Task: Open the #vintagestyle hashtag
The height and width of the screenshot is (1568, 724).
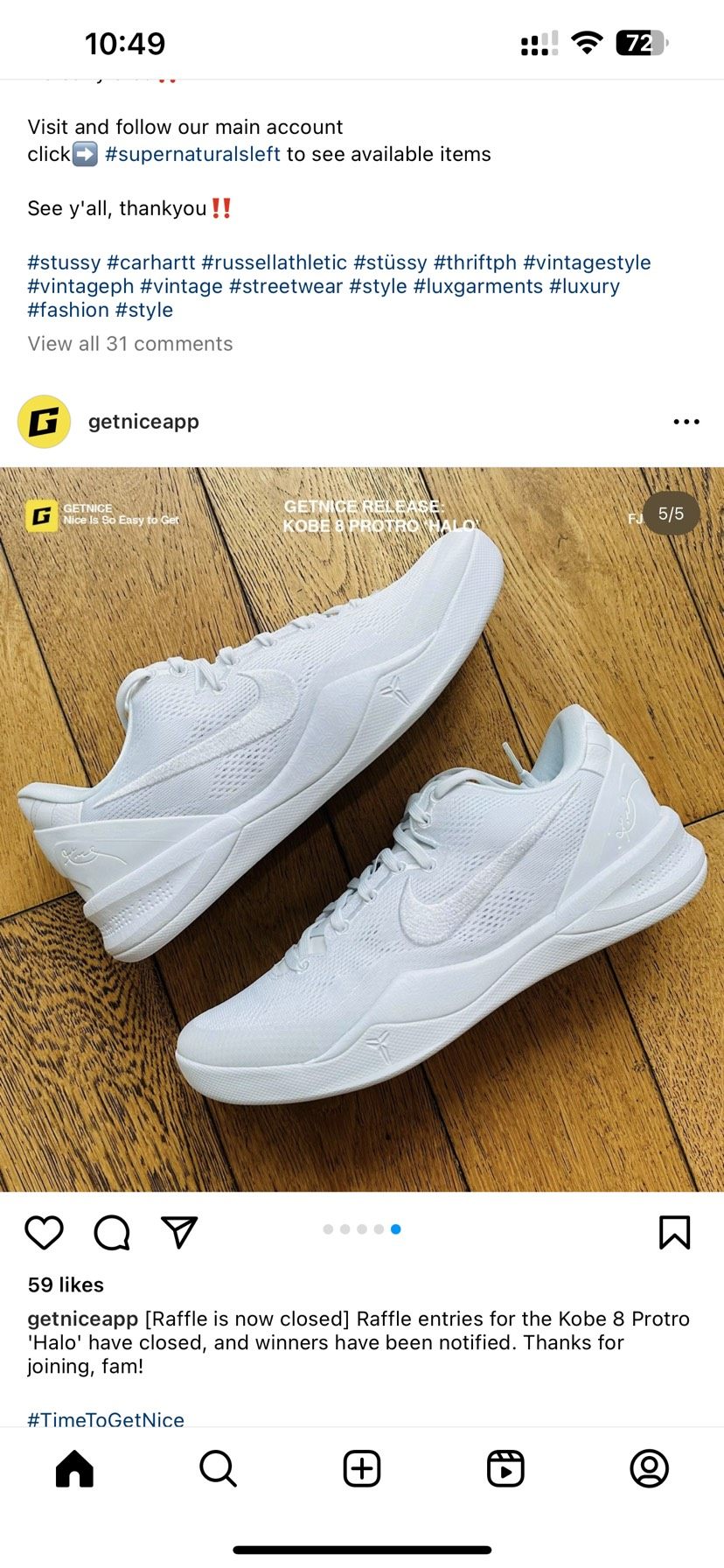Action: (587, 262)
